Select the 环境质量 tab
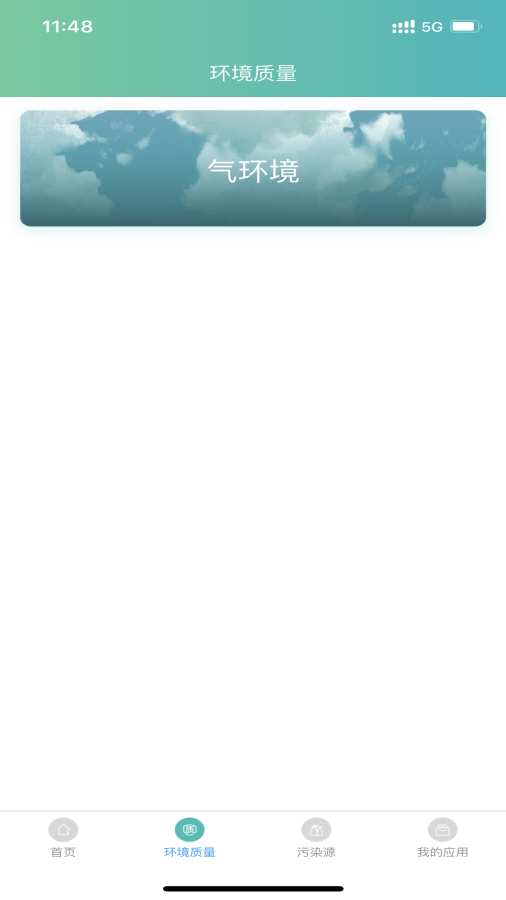 pyautogui.click(x=189, y=839)
